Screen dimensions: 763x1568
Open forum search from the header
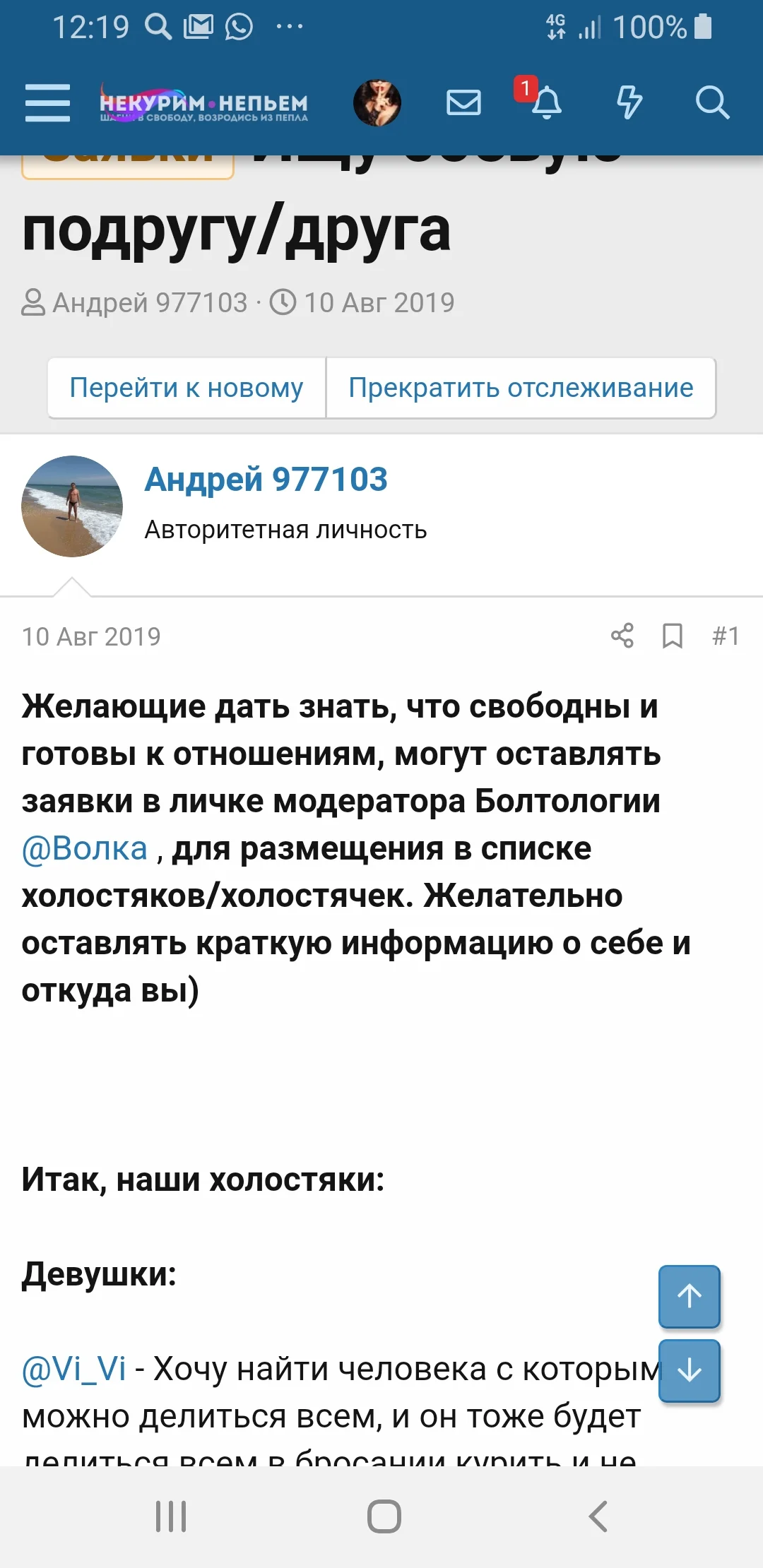click(714, 103)
